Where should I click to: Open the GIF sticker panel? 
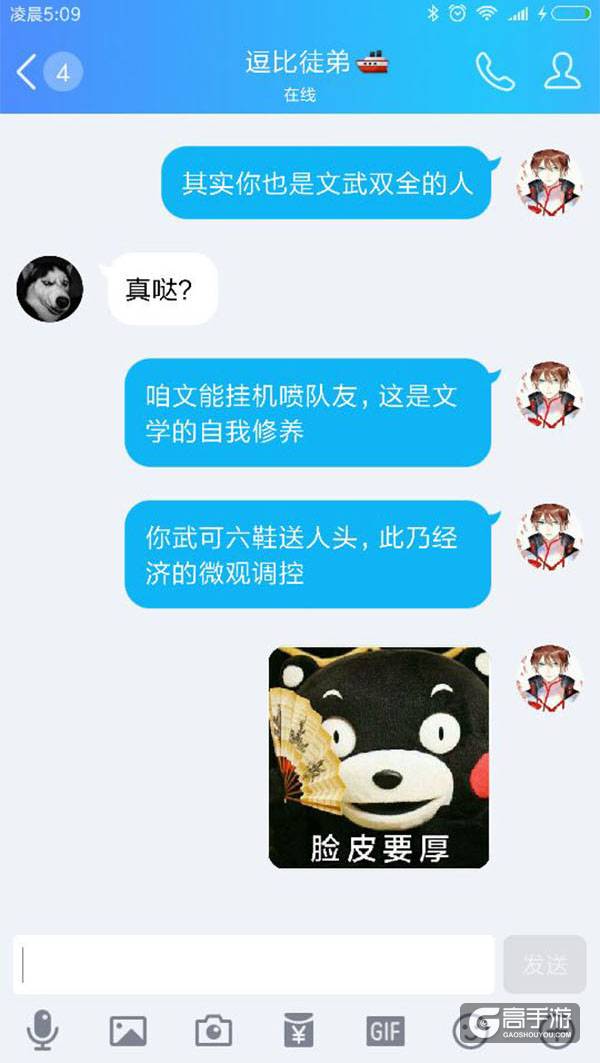point(385,1030)
